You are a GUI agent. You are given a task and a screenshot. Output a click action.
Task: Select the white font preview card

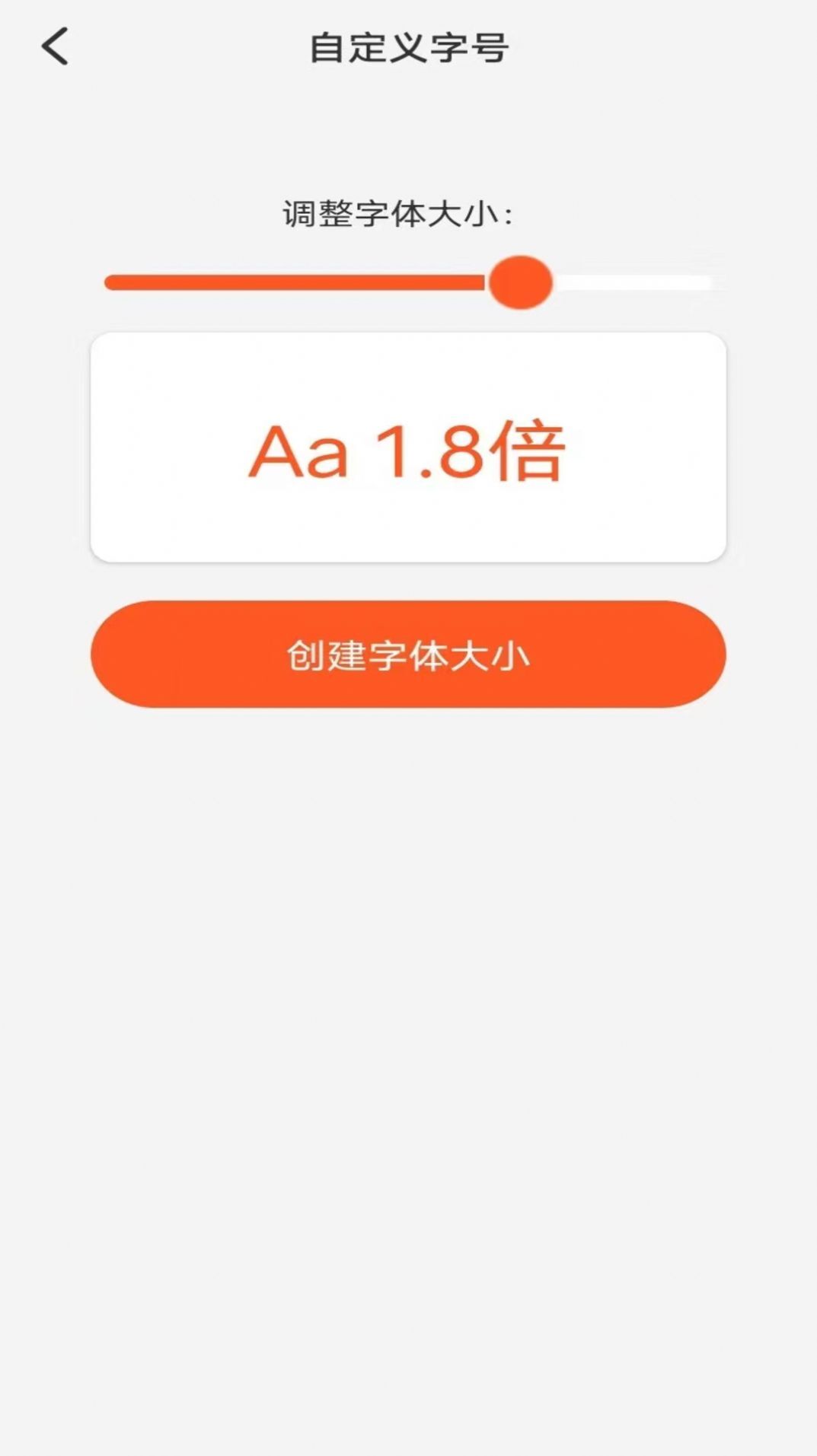[x=408, y=445]
